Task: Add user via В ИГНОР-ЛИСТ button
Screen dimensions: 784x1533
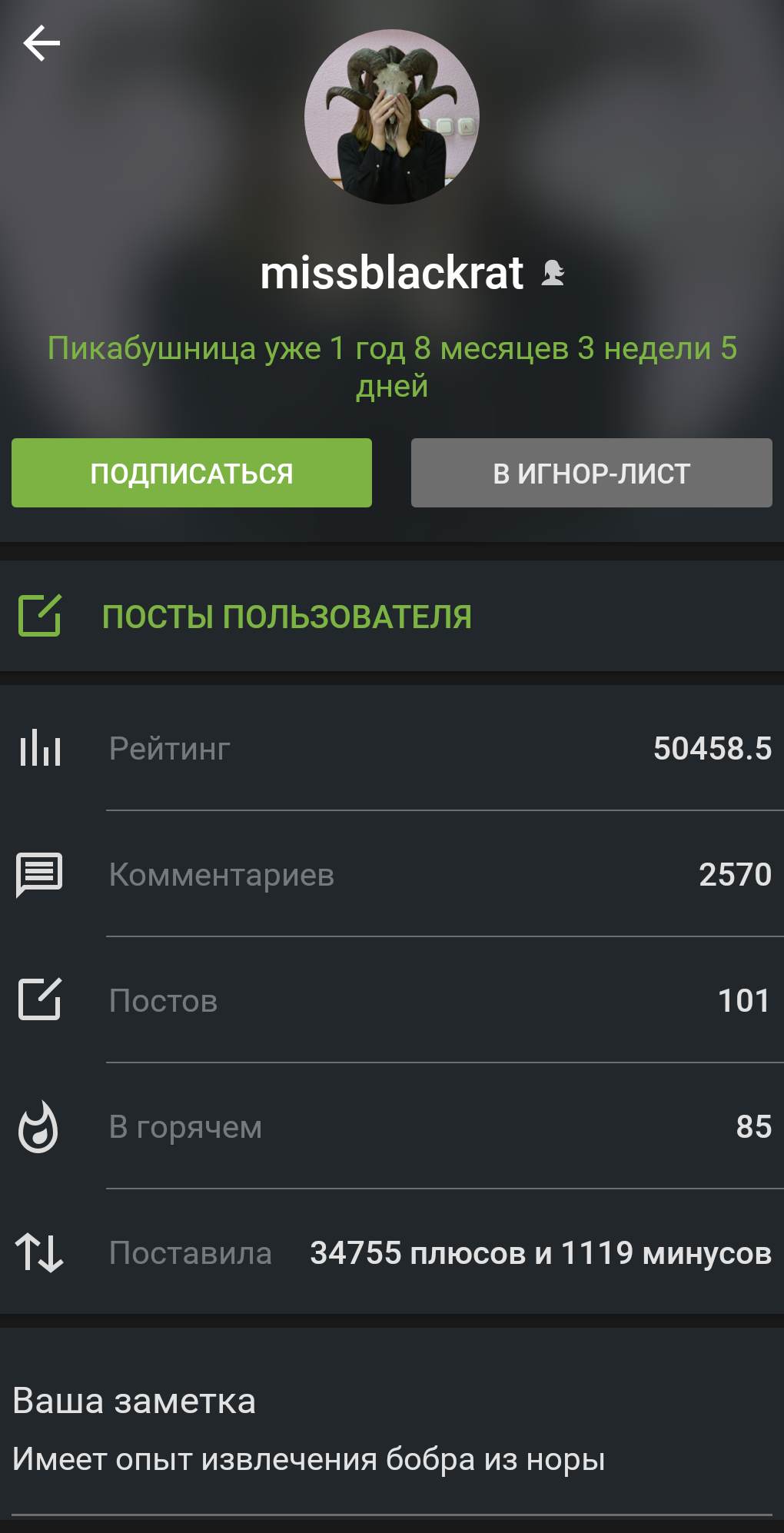Action: pos(591,473)
